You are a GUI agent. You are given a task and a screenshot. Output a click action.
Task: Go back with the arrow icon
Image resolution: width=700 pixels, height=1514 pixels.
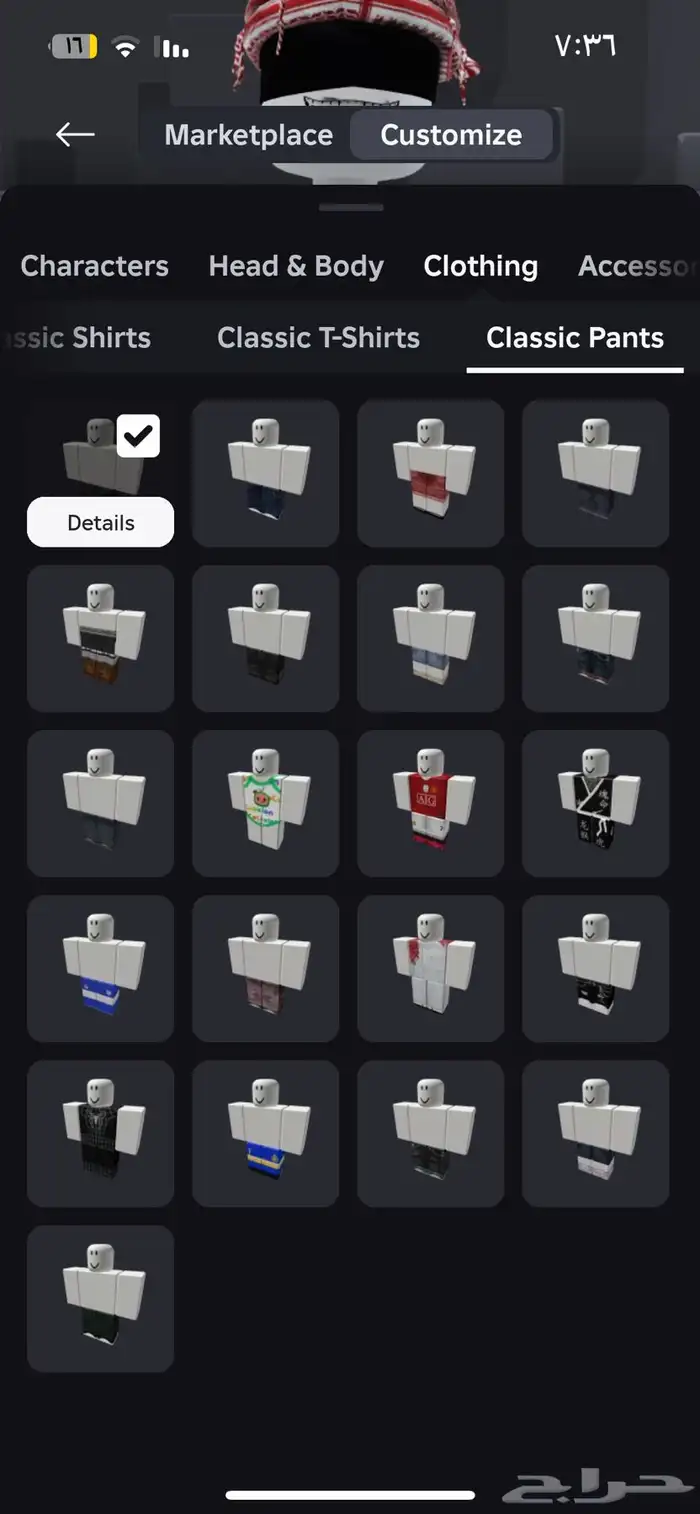point(75,134)
